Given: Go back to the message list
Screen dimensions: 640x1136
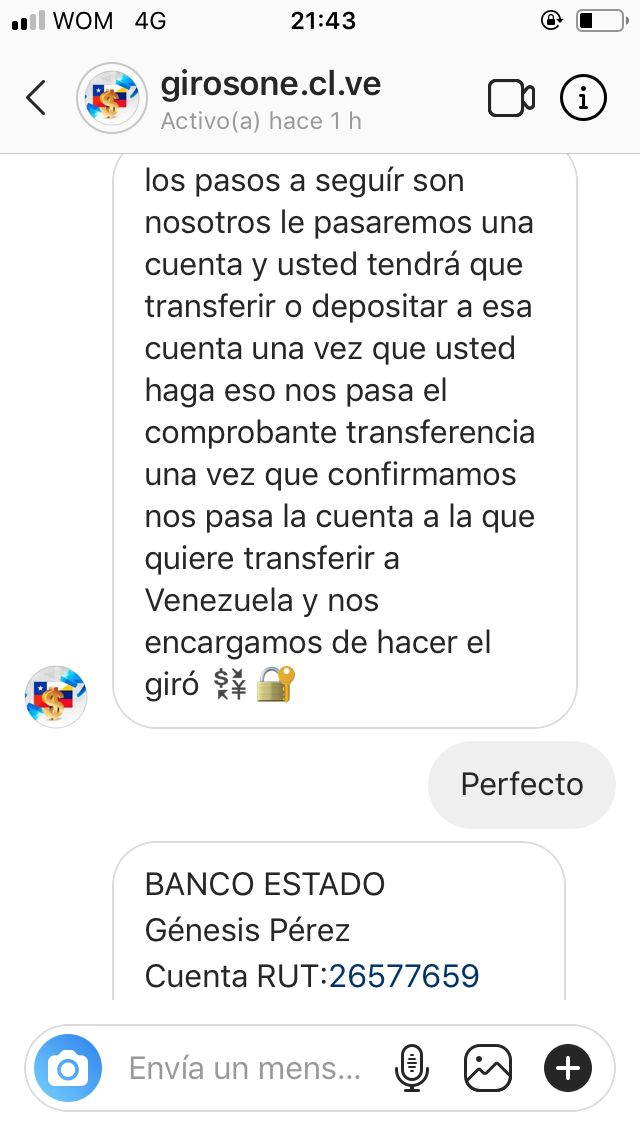Looking at the screenshot, I should (x=36, y=98).
